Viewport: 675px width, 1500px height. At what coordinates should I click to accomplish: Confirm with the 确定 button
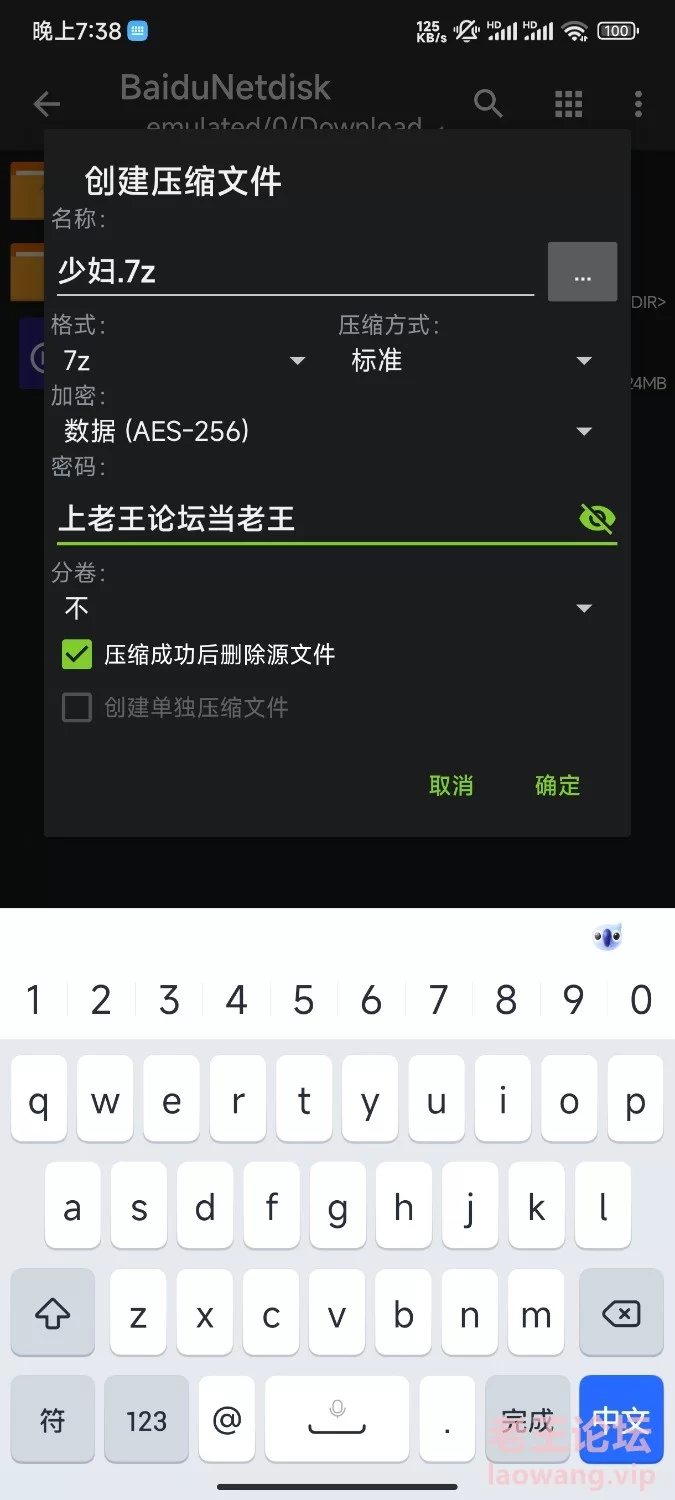[557, 786]
